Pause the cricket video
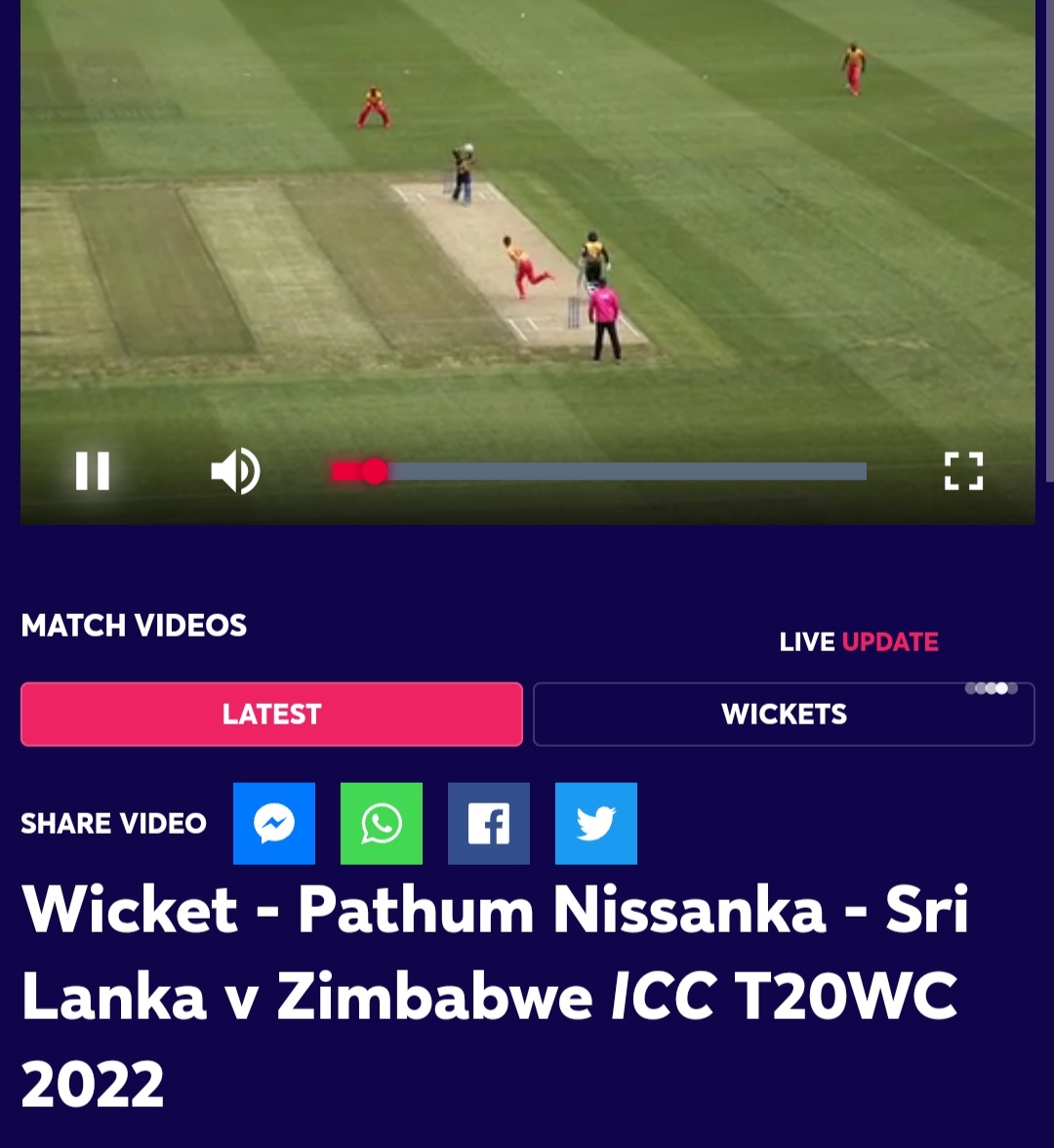The height and width of the screenshot is (1148, 1054). pyautogui.click(x=93, y=471)
